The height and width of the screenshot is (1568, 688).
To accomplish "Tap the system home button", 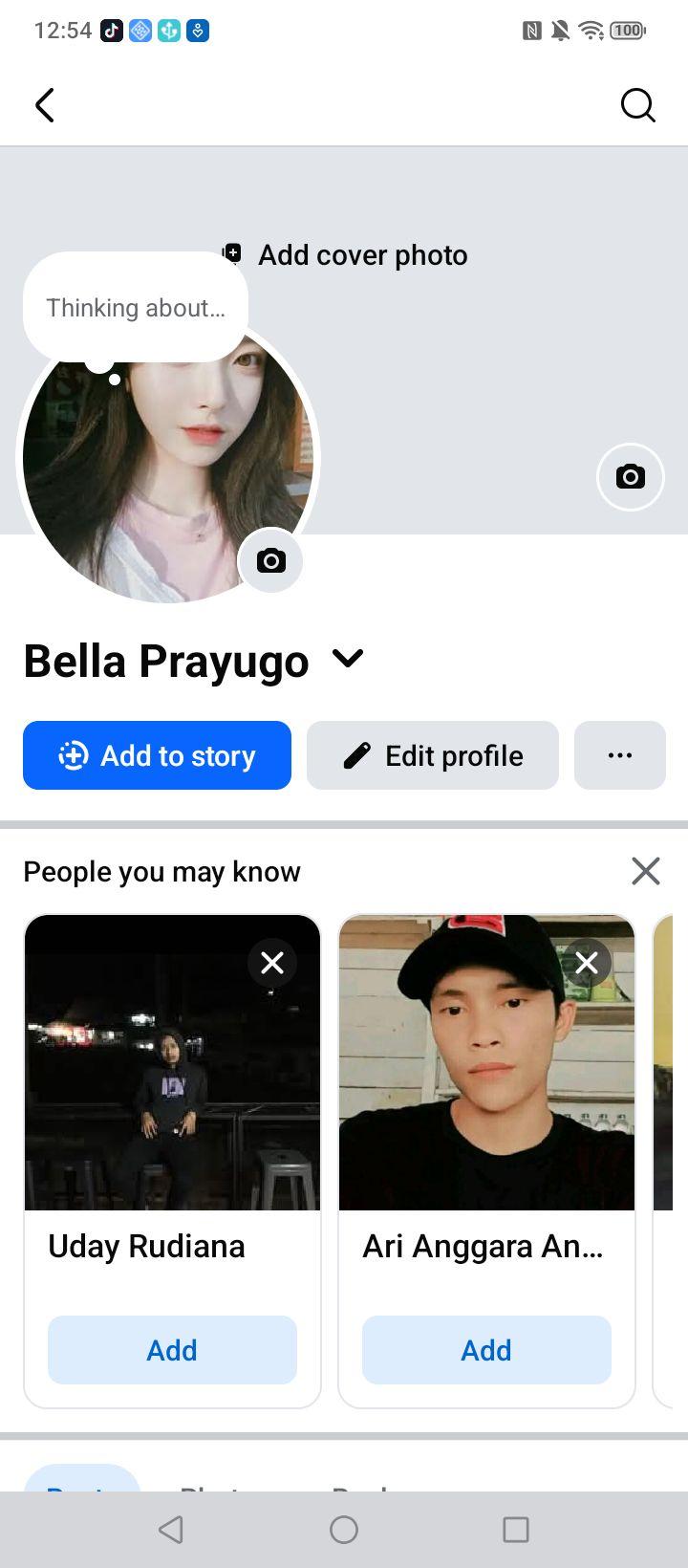I will click(344, 1530).
